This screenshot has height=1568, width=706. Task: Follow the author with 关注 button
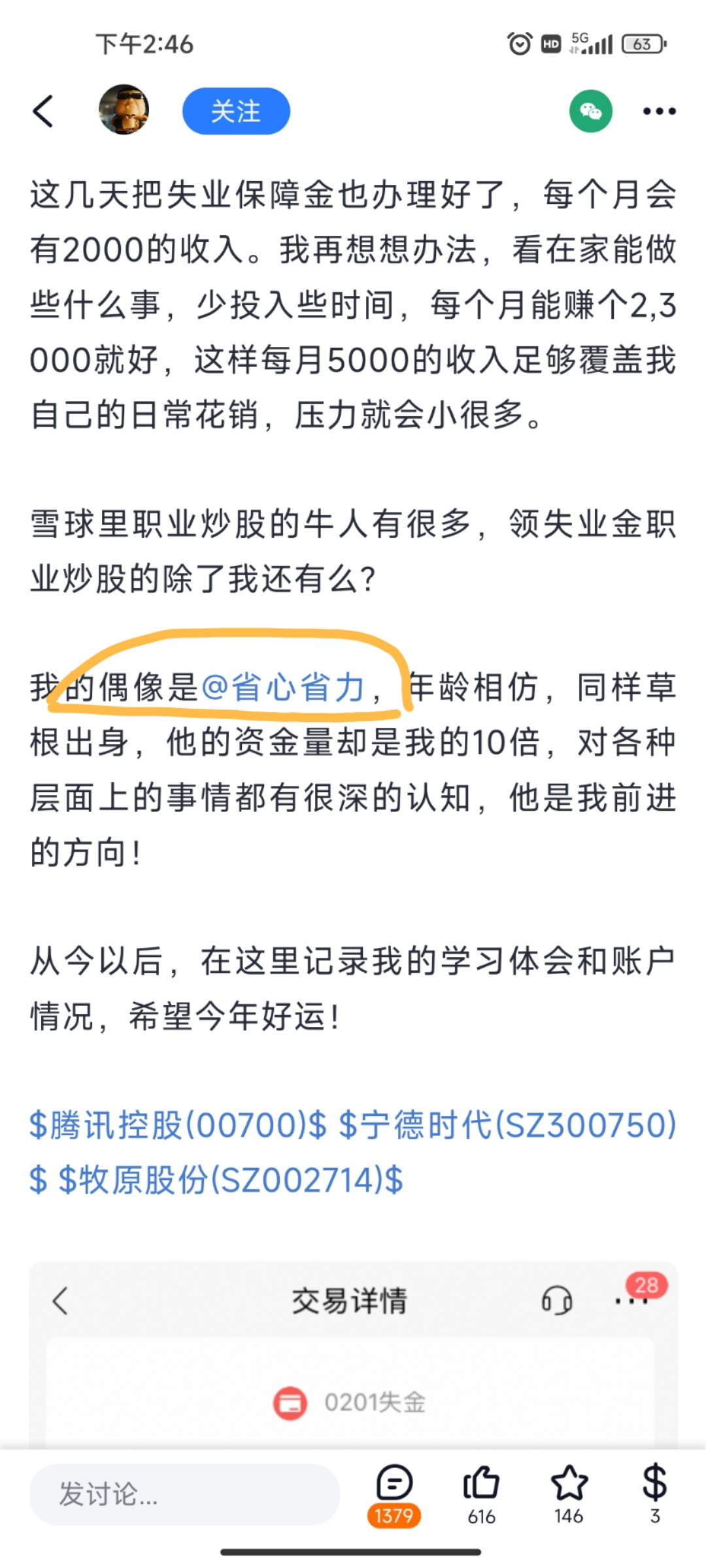point(236,111)
